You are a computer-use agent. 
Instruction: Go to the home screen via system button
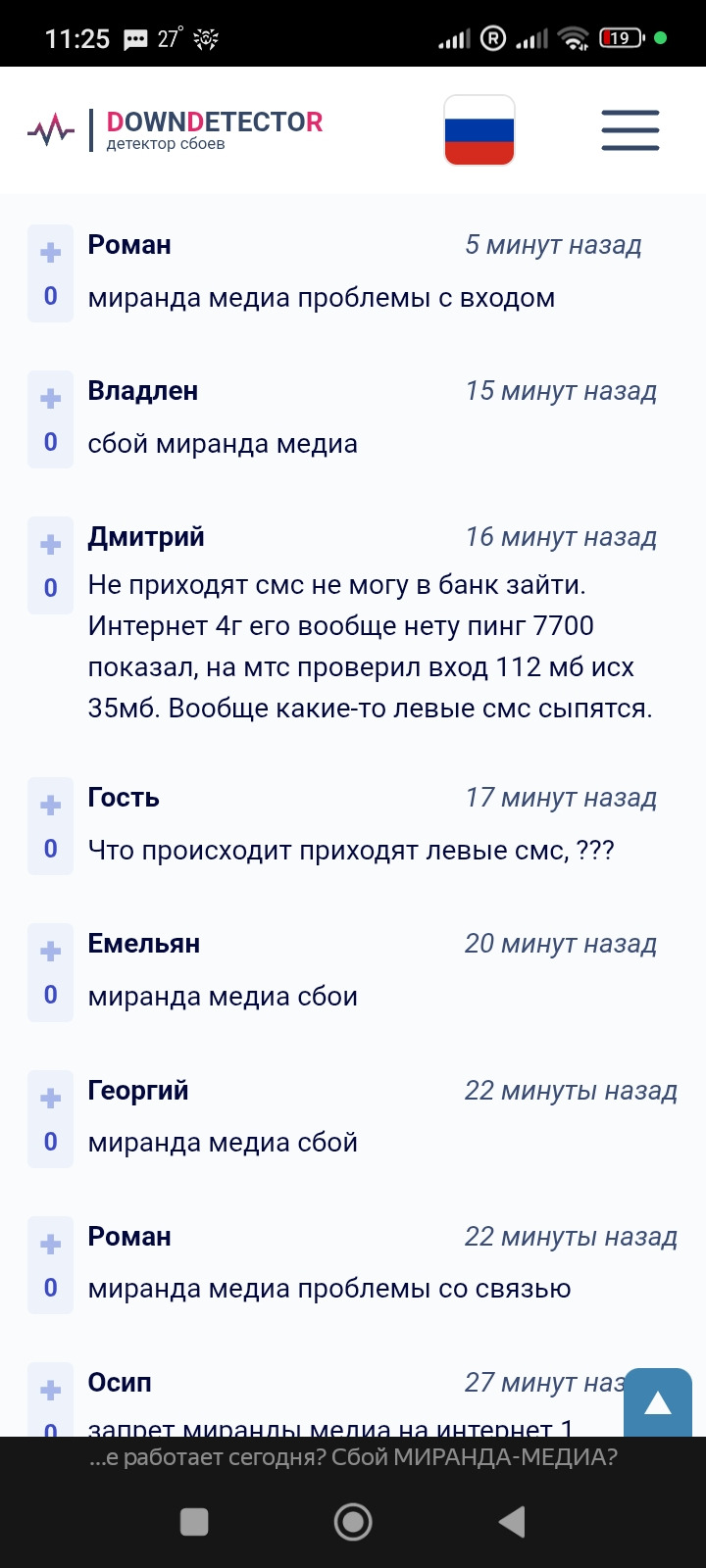point(353,1522)
